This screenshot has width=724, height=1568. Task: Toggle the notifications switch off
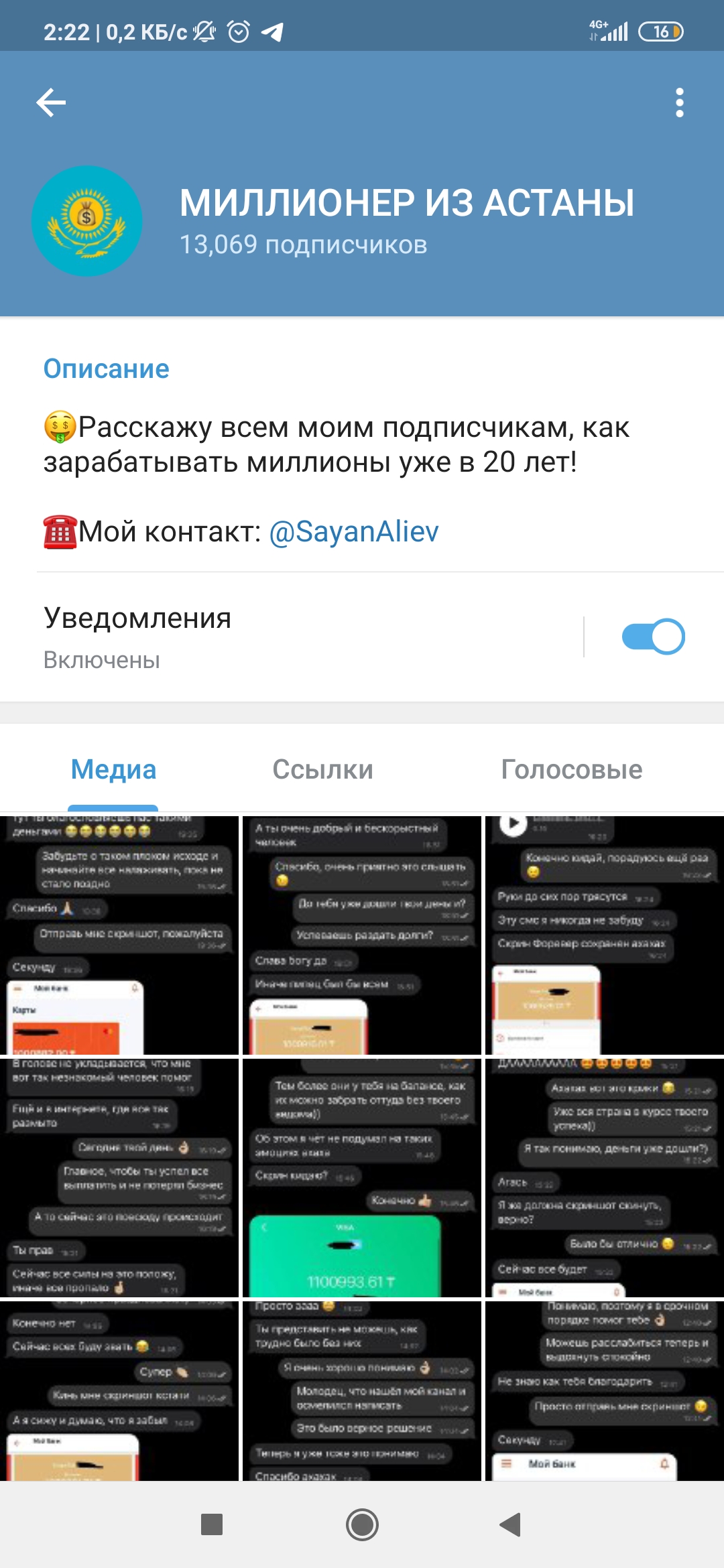pyautogui.click(x=653, y=637)
